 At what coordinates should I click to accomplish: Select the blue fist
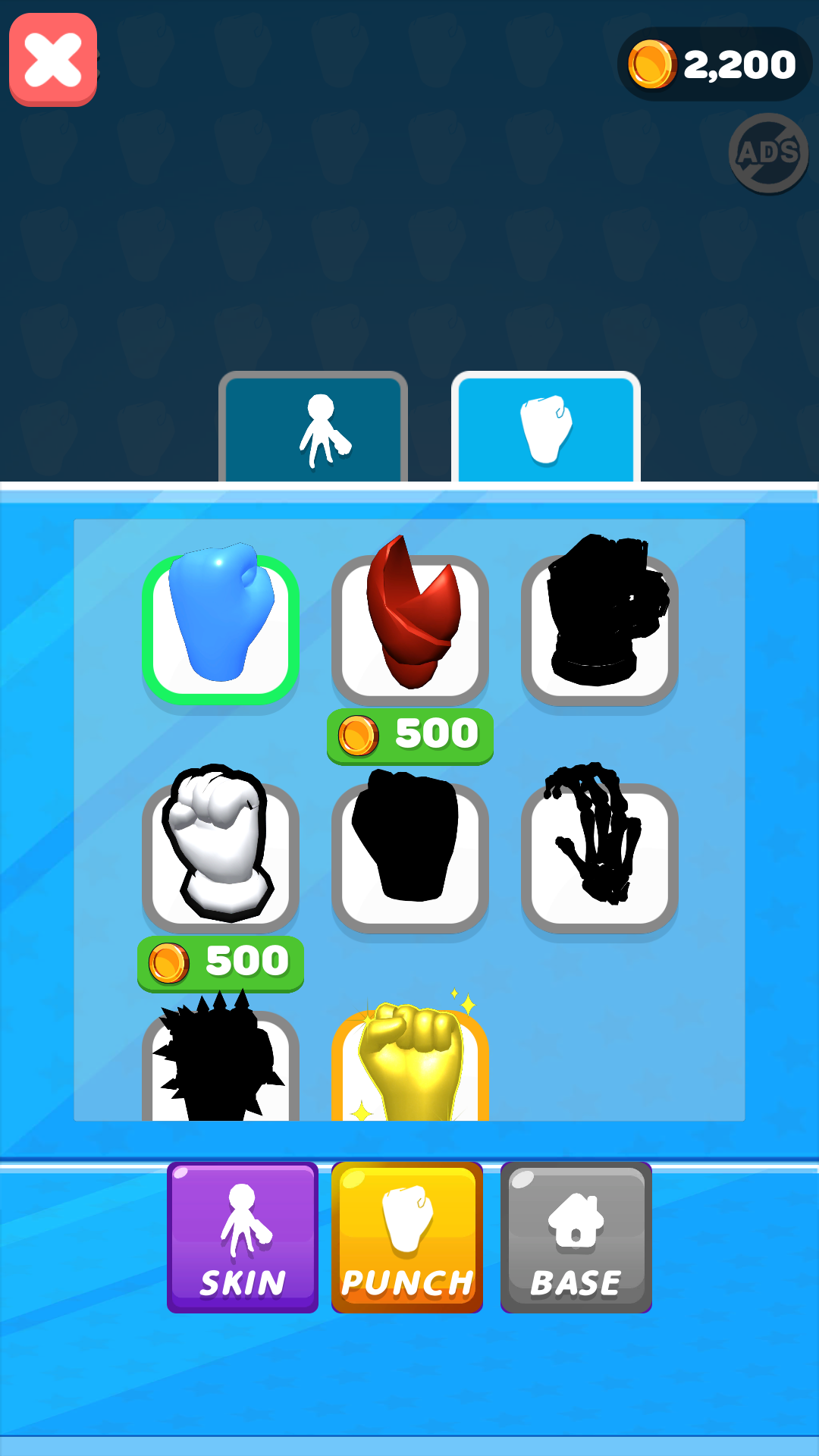click(x=221, y=626)
